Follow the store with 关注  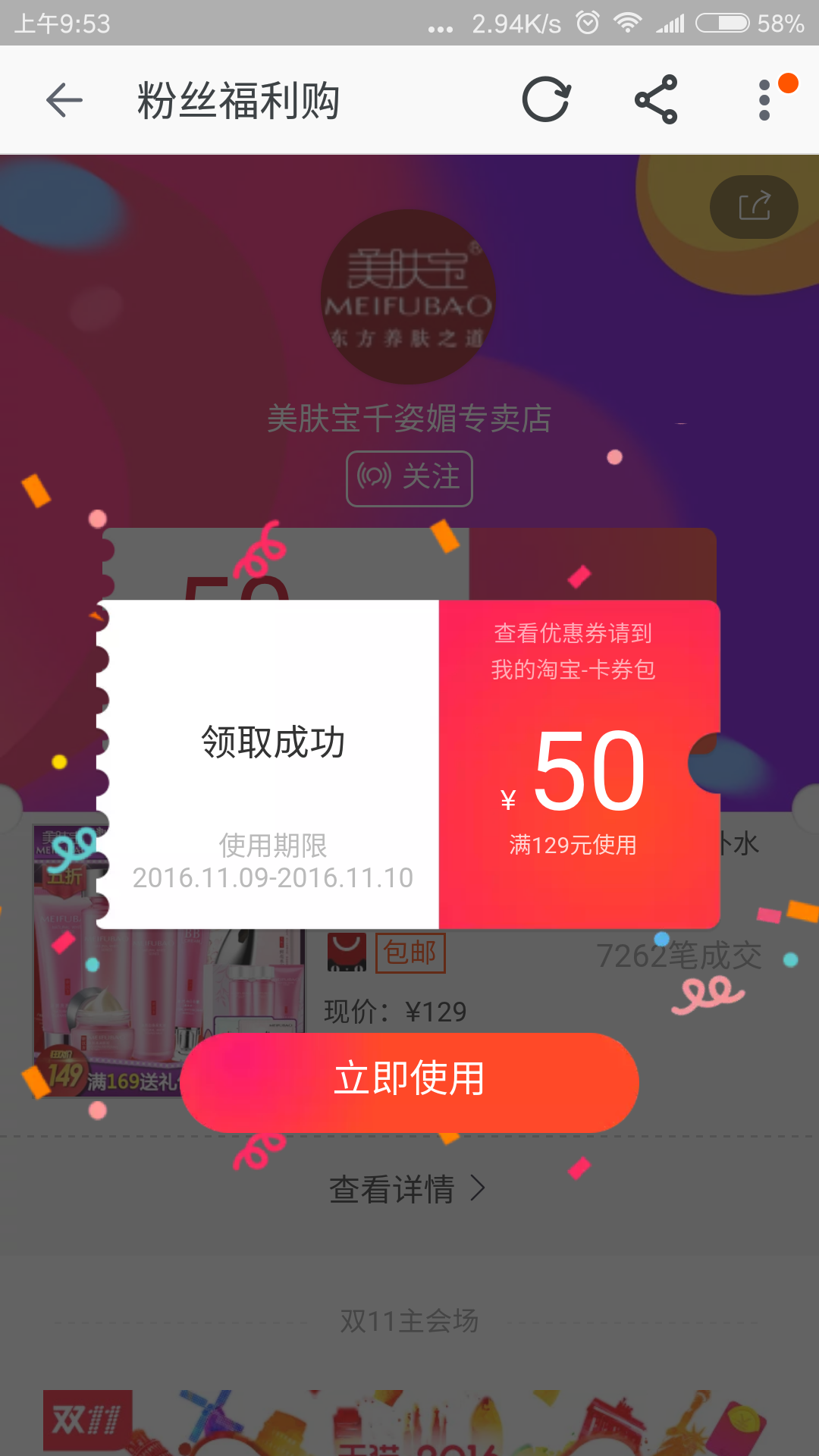click(409, 478)
